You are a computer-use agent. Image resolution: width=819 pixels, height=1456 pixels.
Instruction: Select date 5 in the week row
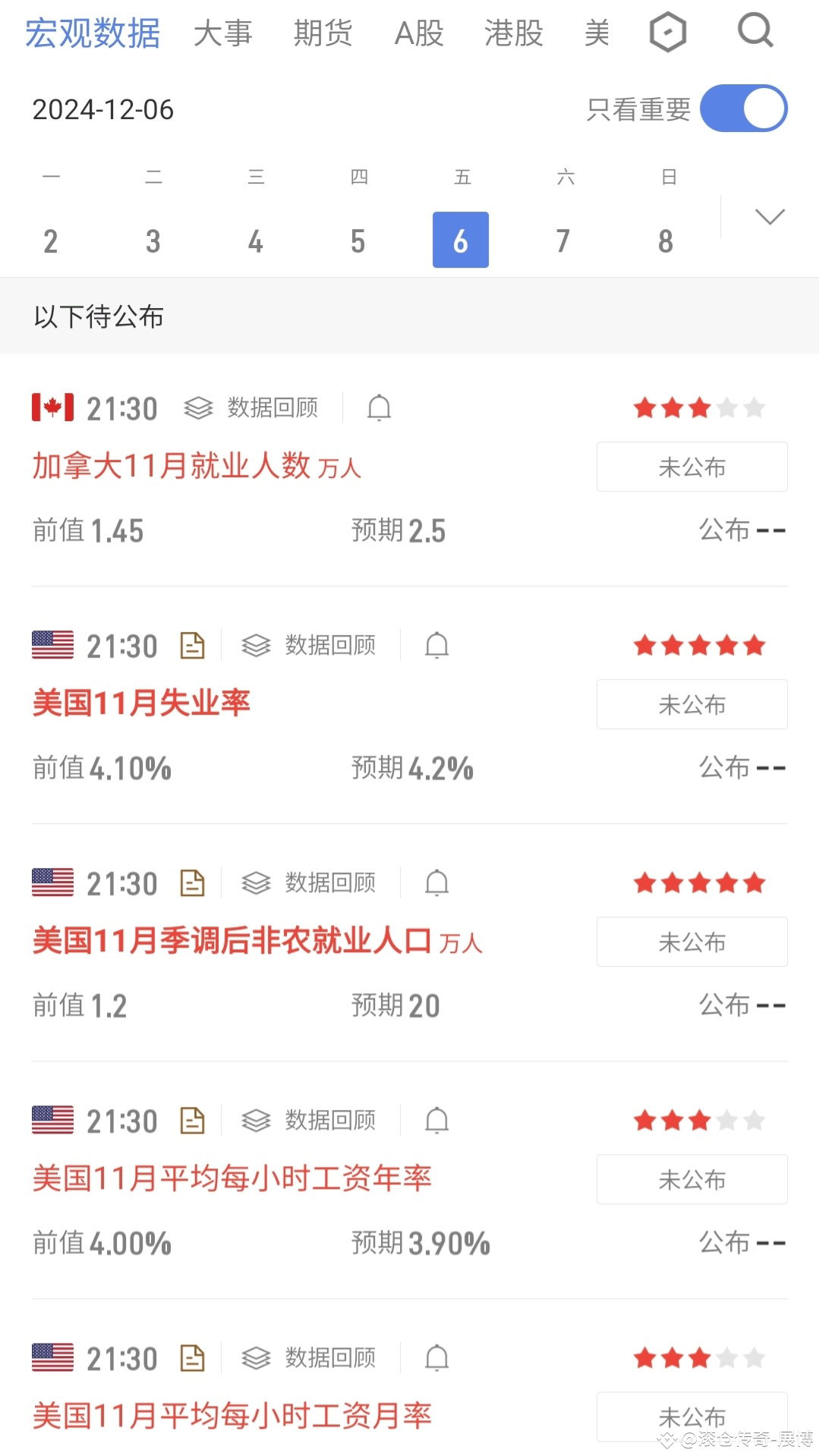click(x=358, y=241)
